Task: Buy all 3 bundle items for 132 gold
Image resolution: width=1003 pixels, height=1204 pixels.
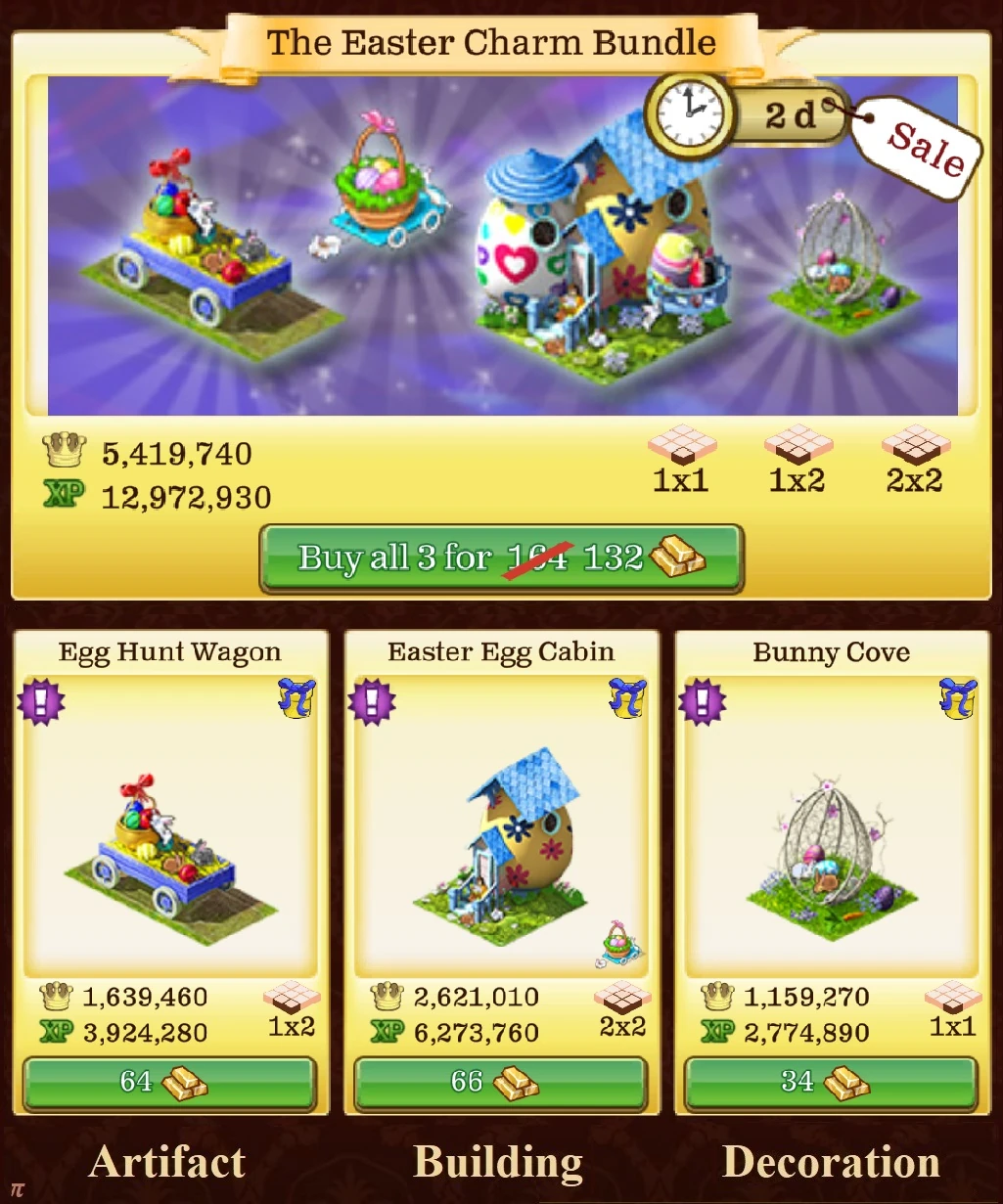Action: pos(501,558)
